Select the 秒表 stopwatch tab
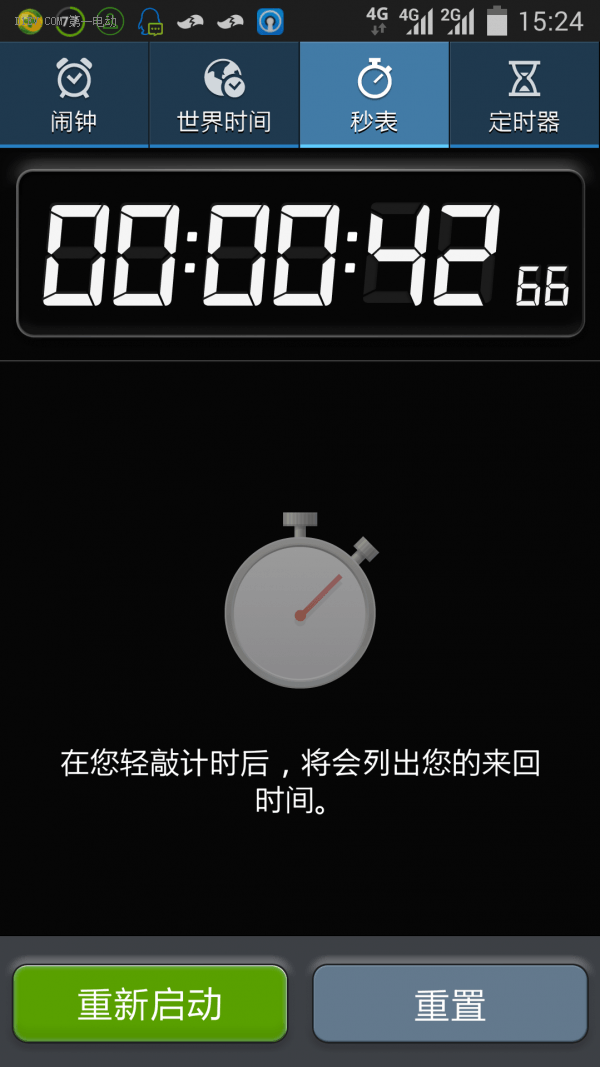The image size is (600, 1067). 374,96
